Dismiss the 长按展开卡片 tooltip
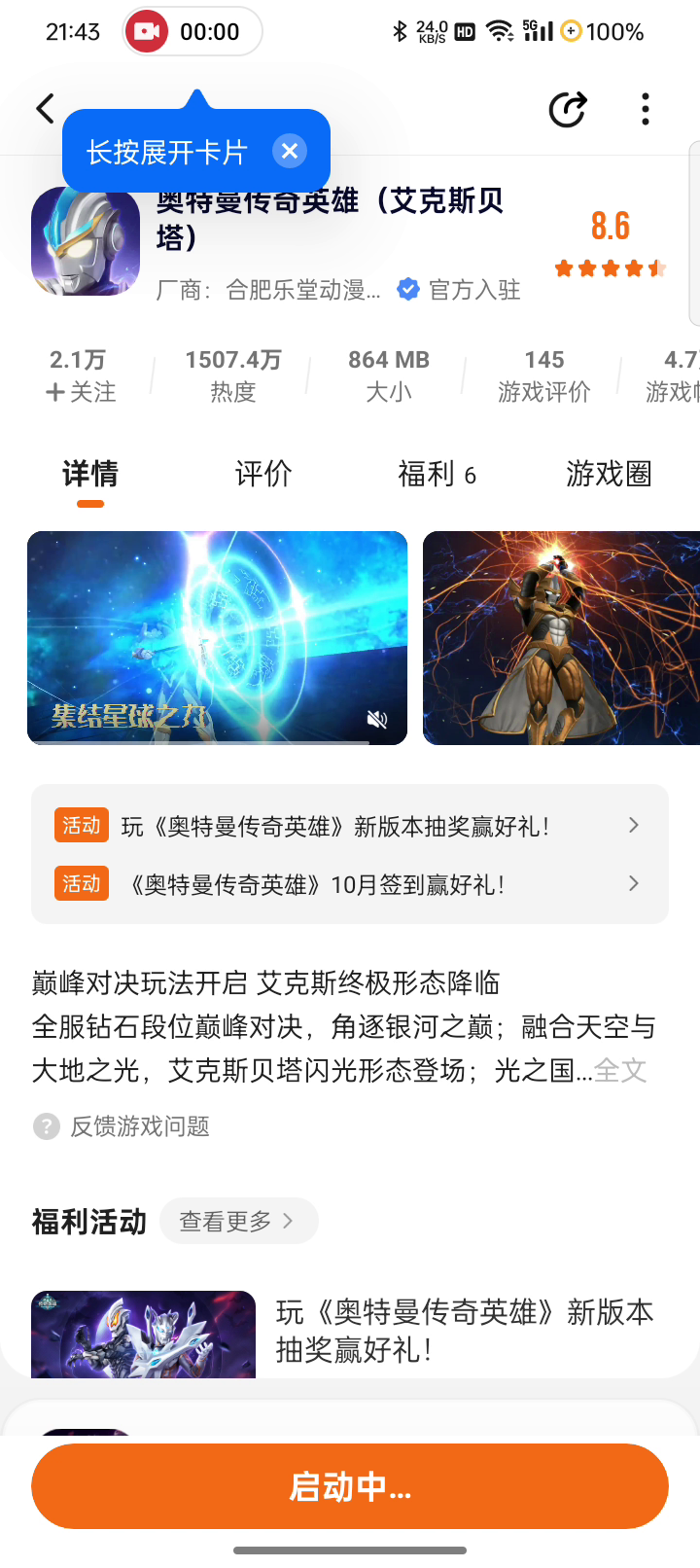The width and height of the screenshot is (700, 1568). point(289,151)
